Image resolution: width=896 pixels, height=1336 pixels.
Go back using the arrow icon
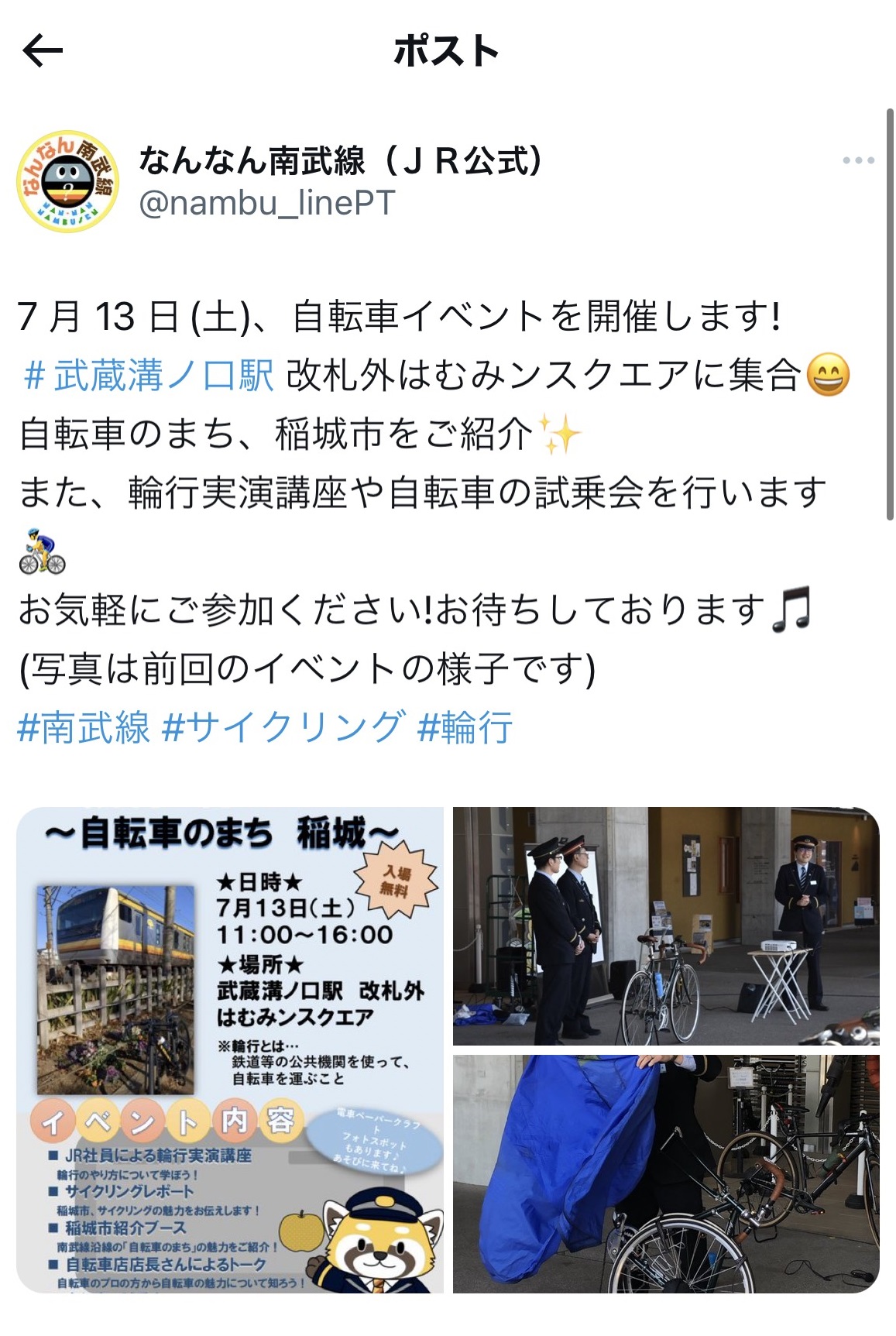43,51
